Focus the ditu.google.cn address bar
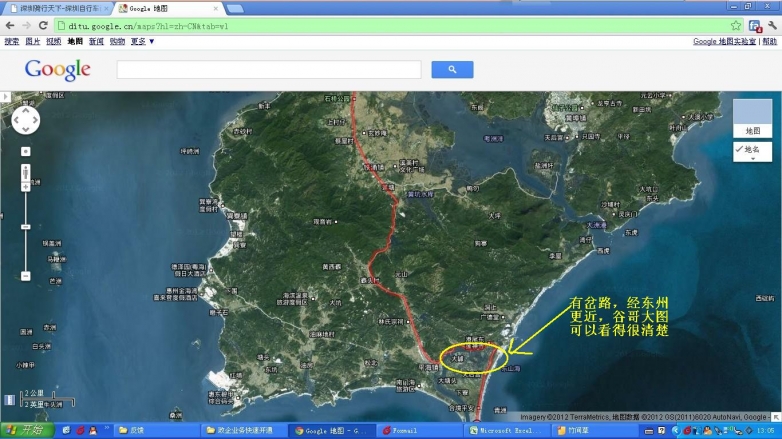The image size is (782, 439). [380, 25]
